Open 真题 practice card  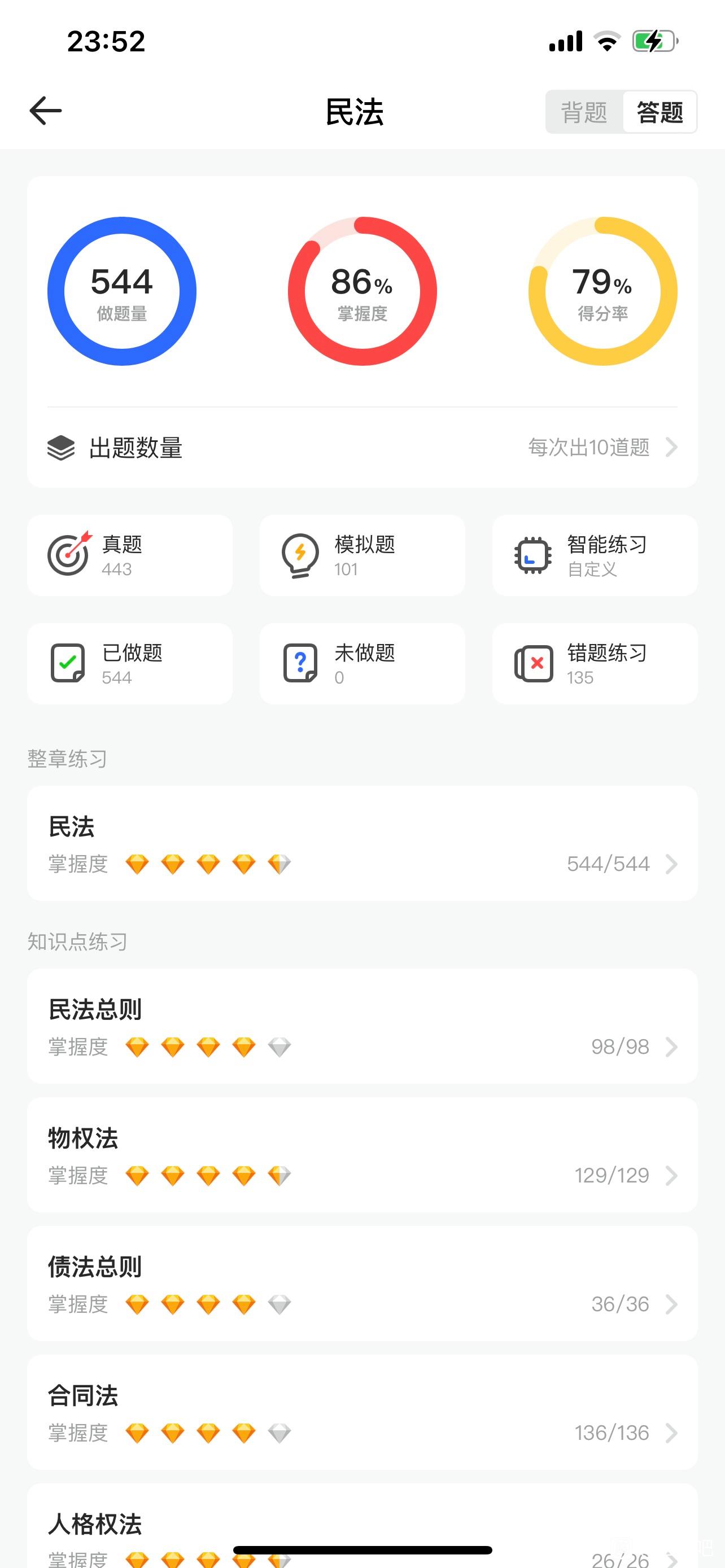[x=130, y=555]
